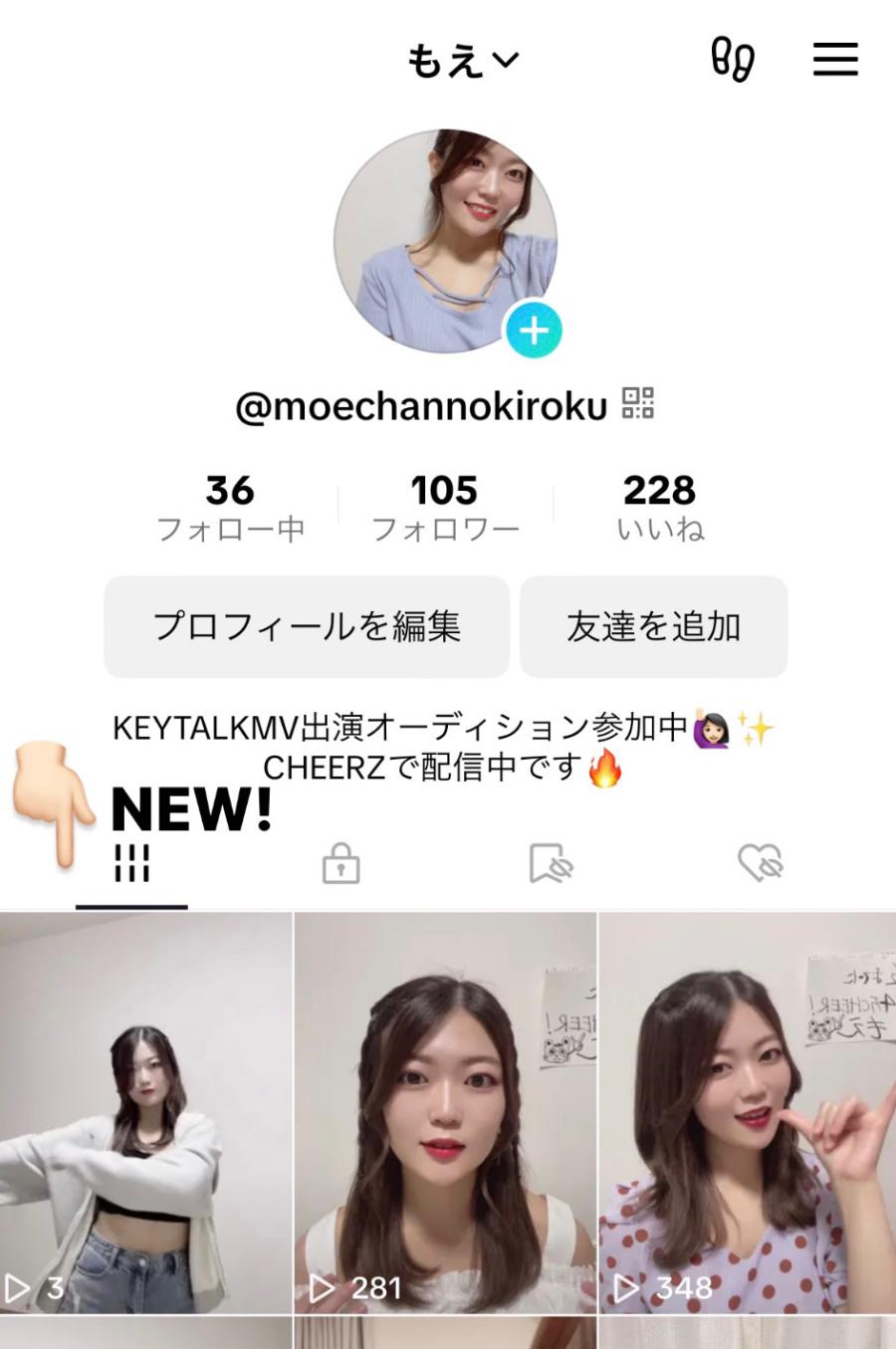Tap 友達を追加 button
The width and height of the screenshot is (896, 1349).
click(653, 626)
